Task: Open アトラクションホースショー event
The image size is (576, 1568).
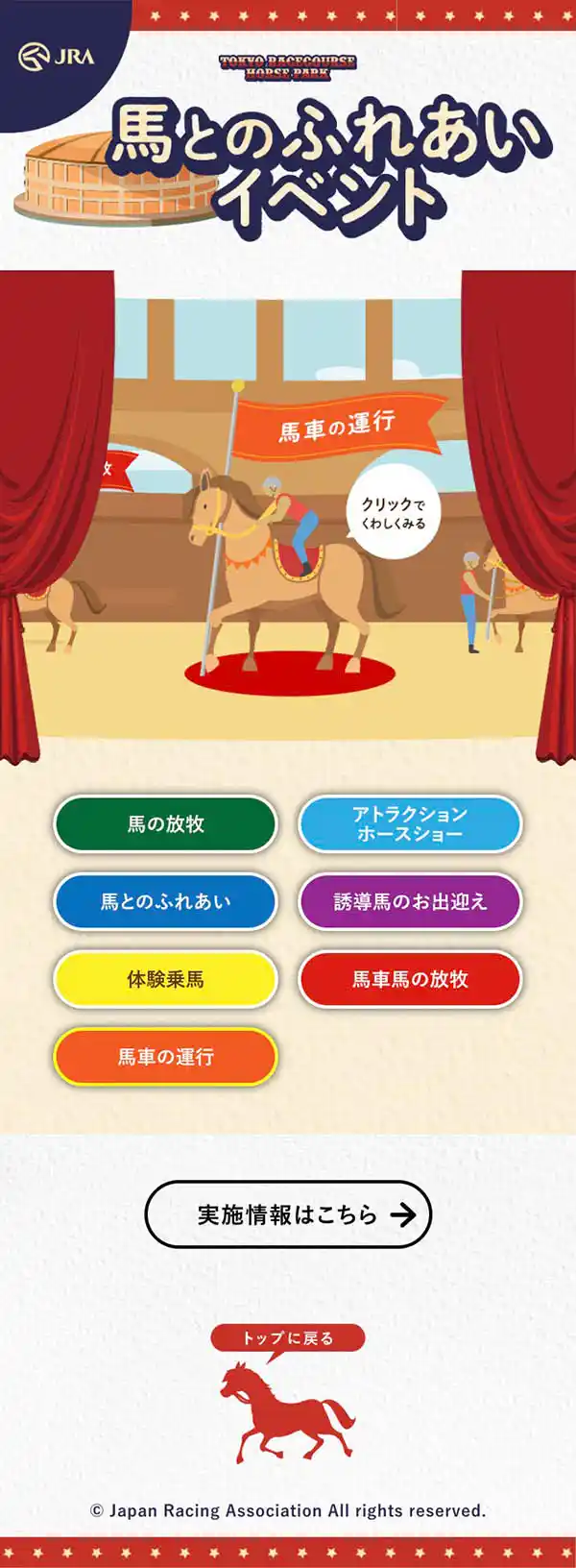Action: (410, 824)
